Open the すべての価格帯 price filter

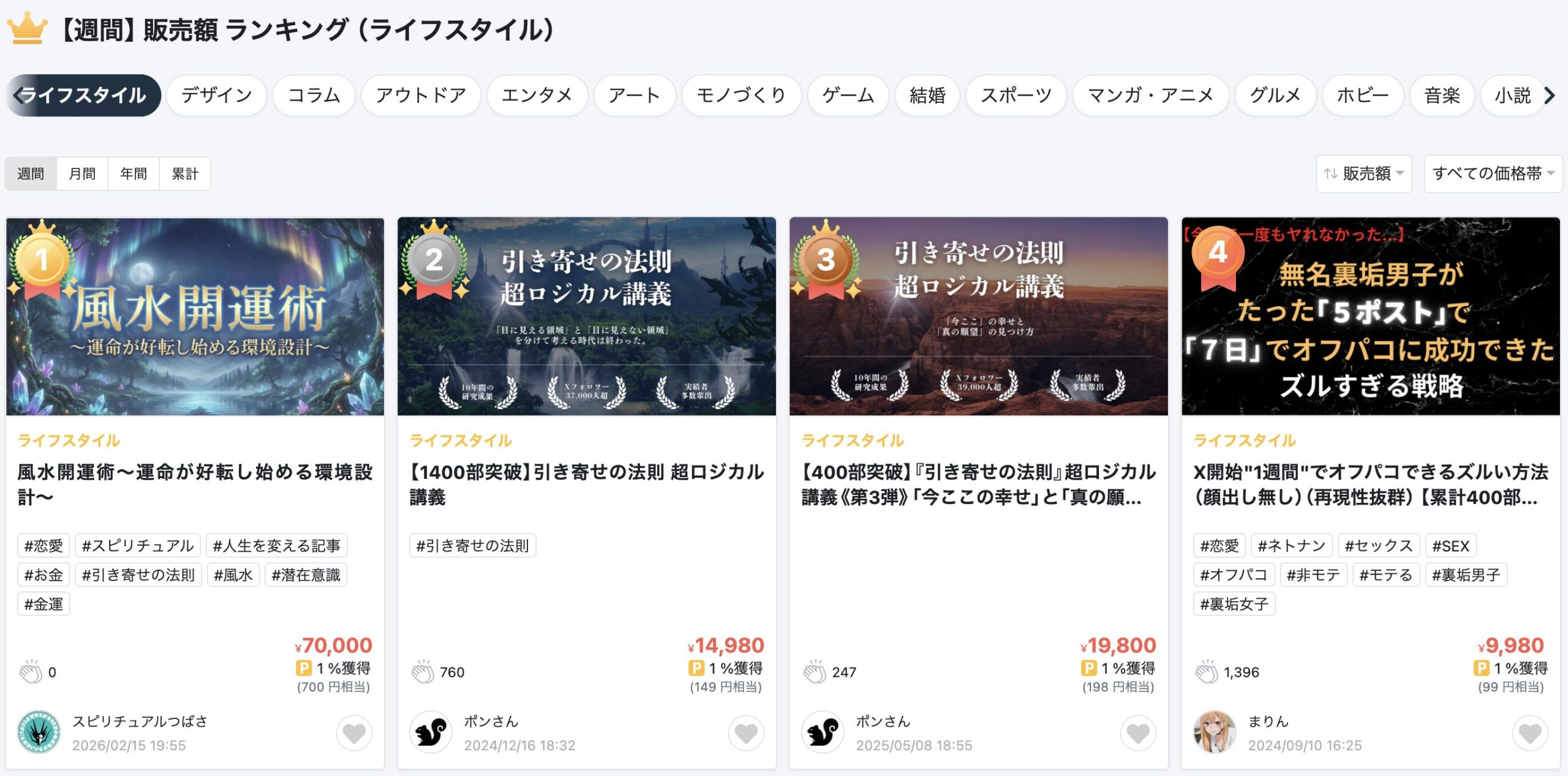click(x=1493, y=174)
